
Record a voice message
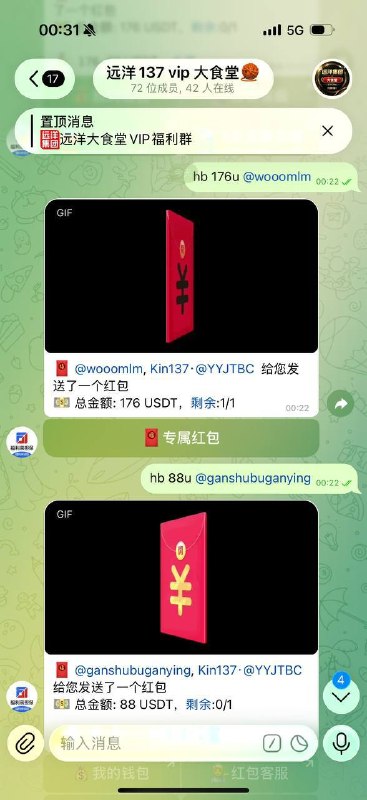pos(341,743)
